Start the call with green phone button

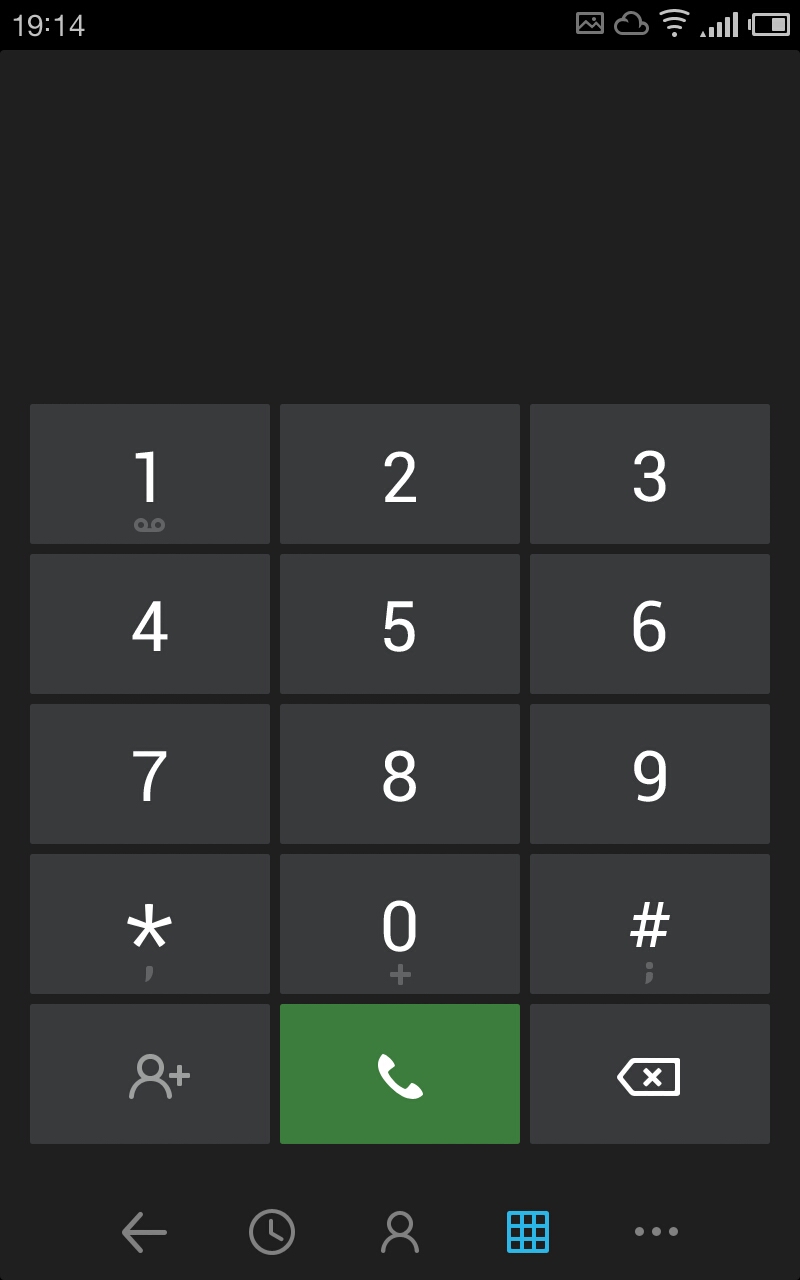pyautogui.click(x=400, y=1074)
